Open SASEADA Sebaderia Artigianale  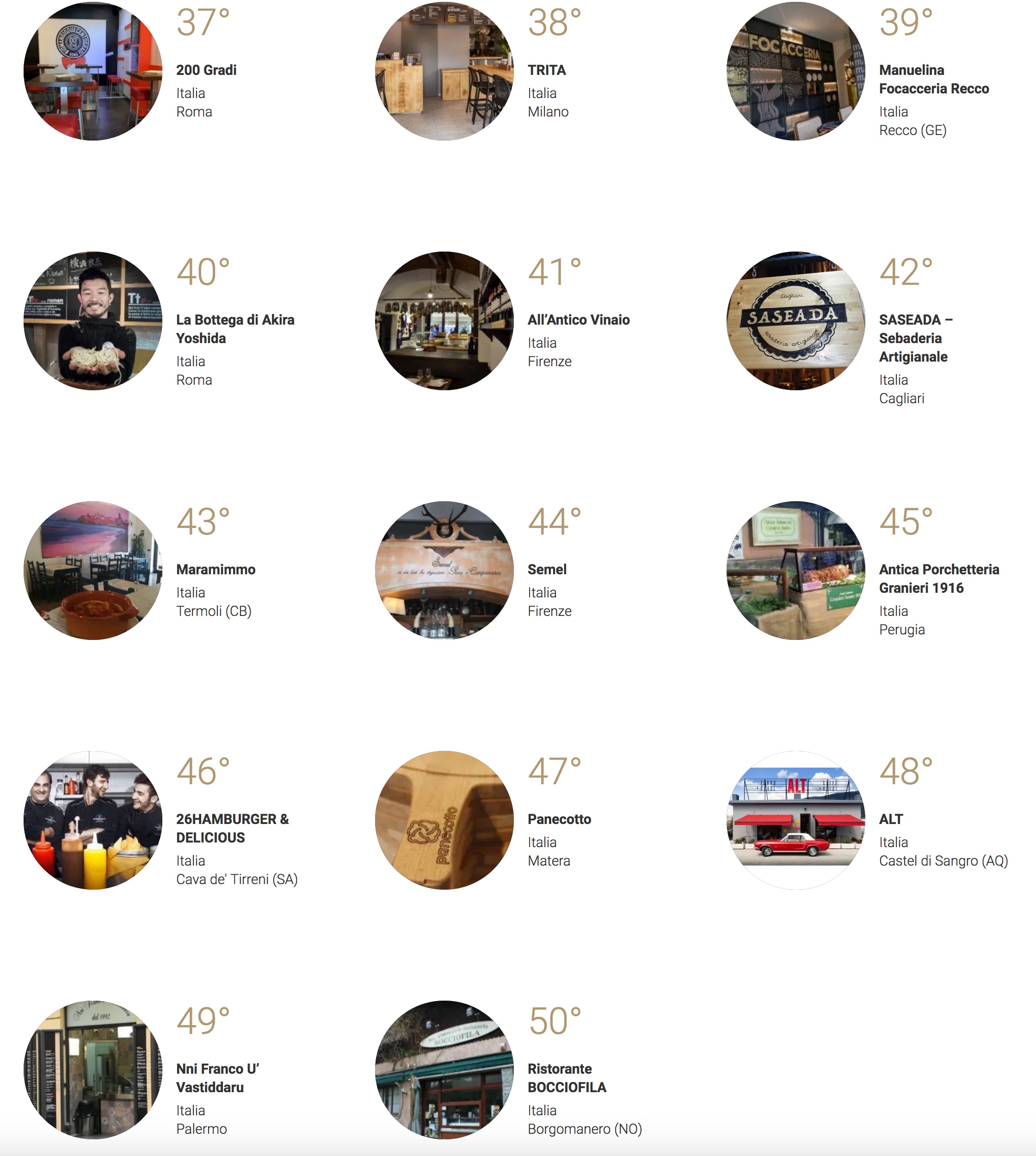914,338
